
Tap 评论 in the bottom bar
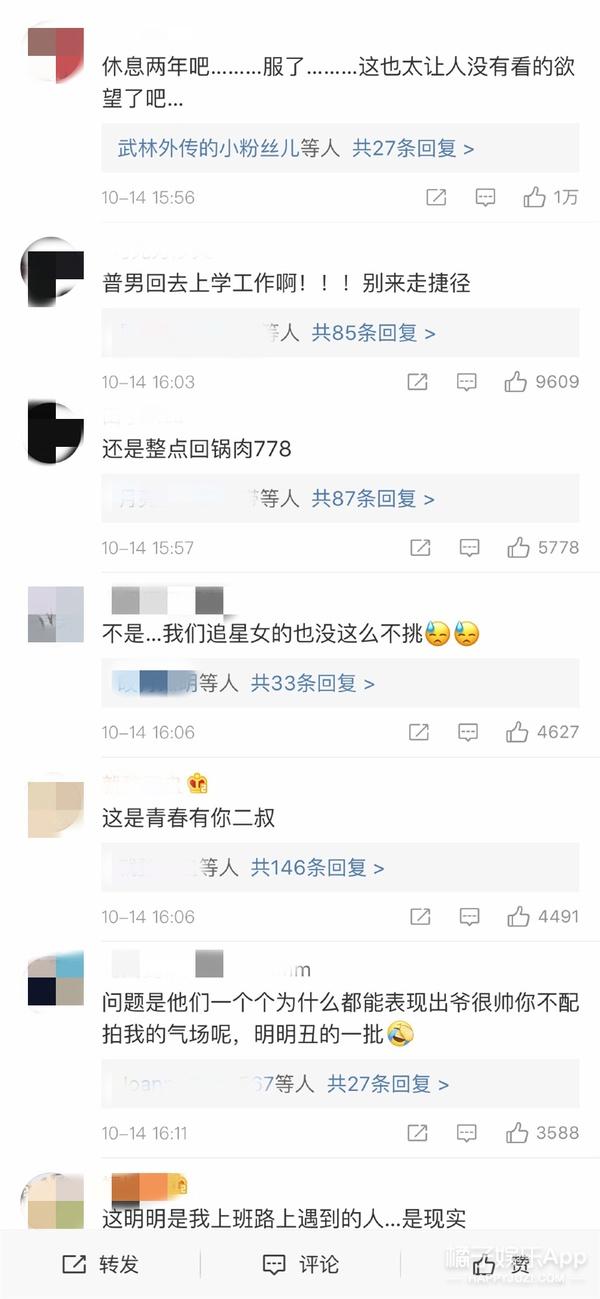click(x=300, y=1264)
